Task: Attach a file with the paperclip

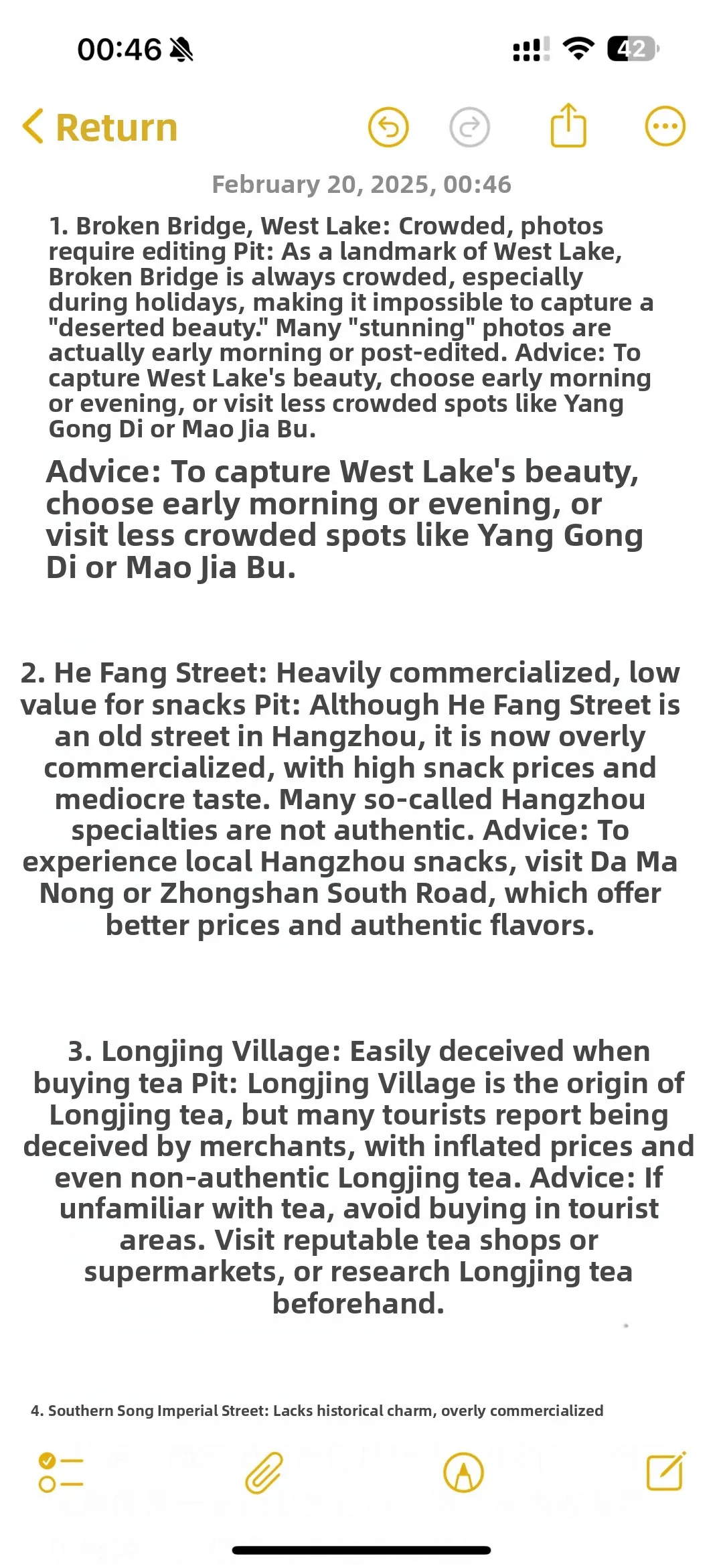Action: [264, 1472]
